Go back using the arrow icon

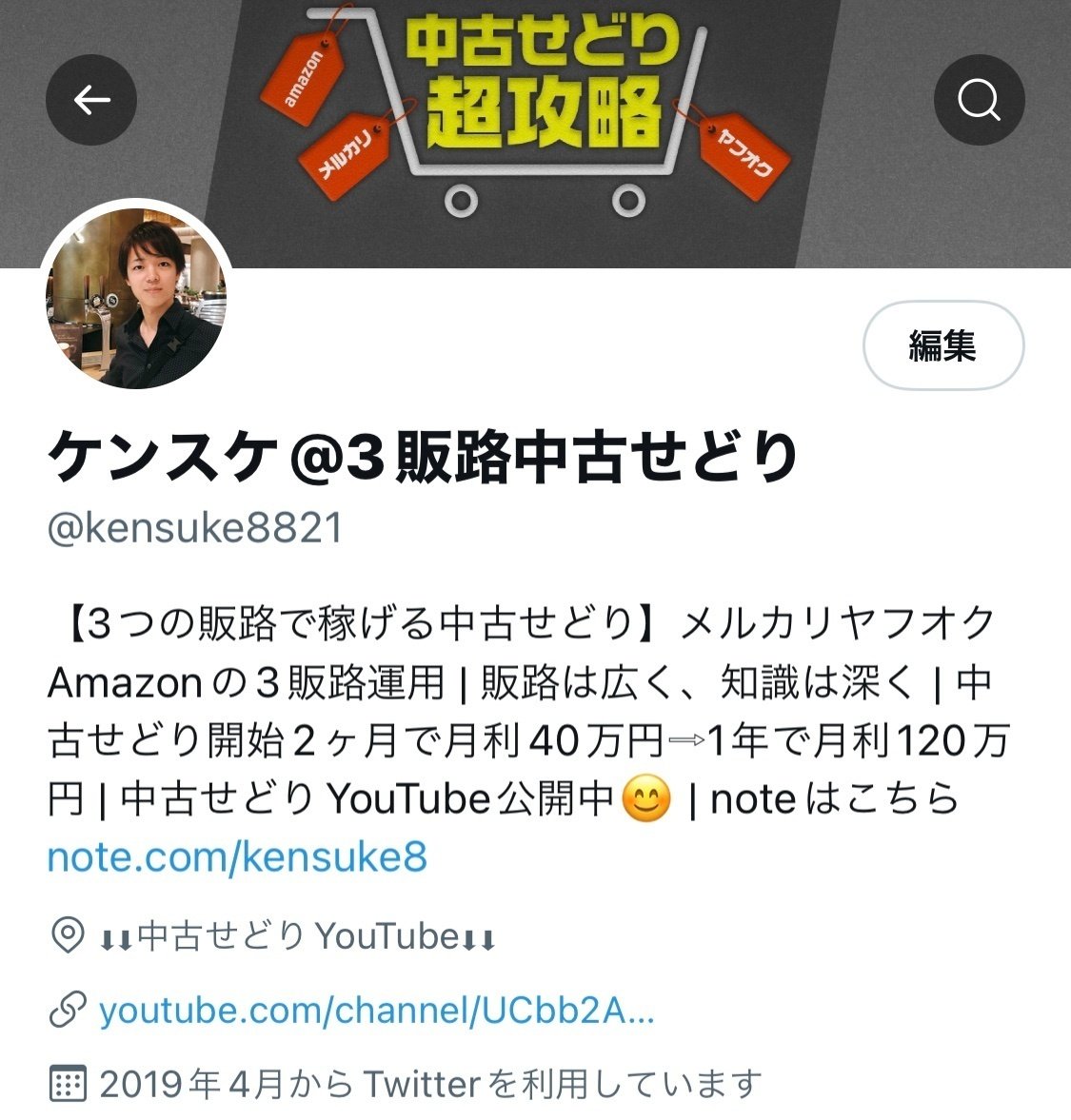(x=91, y=100)
